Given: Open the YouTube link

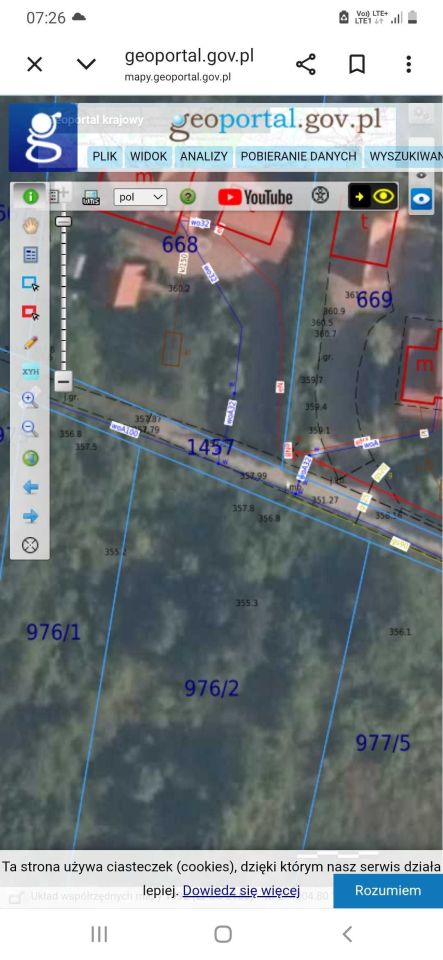Looking at the screenshot, I should pyautogui.click(x=255, y=197).
